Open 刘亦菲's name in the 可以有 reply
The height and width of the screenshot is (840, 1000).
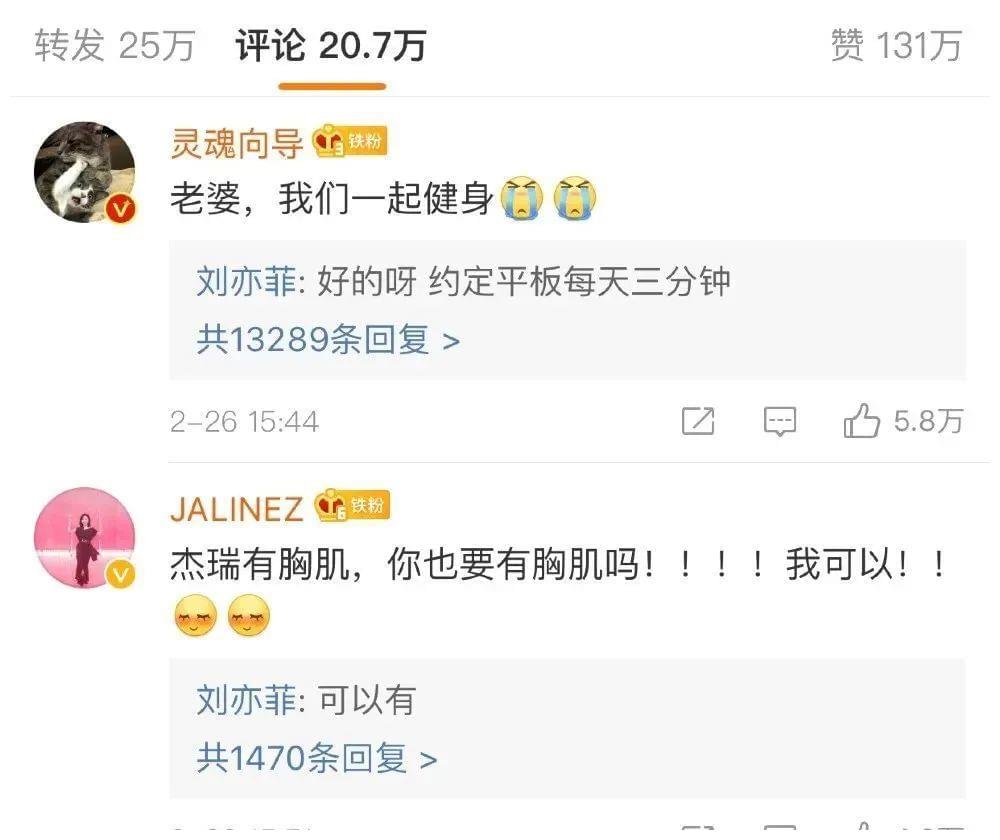click(246, 700)
